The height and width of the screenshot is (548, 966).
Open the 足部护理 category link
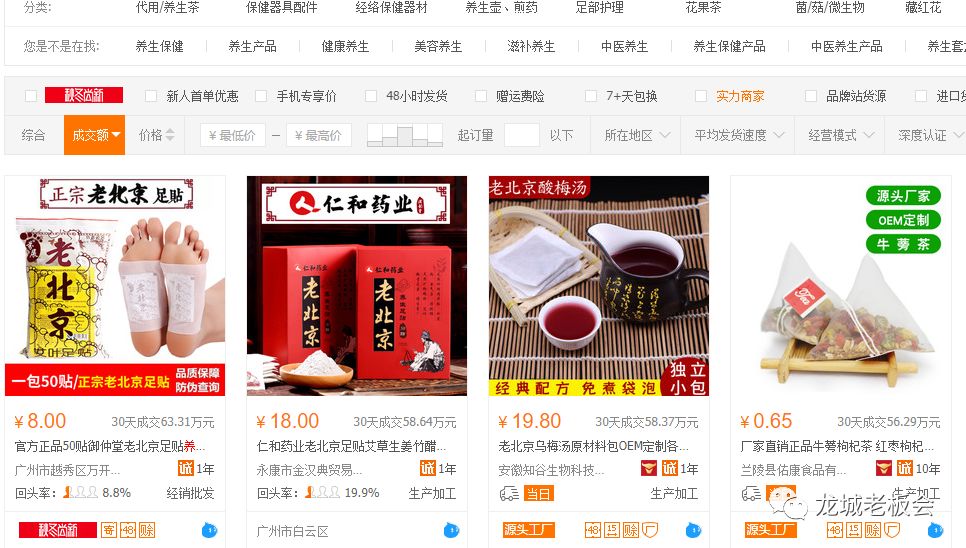tap(599, 7)
